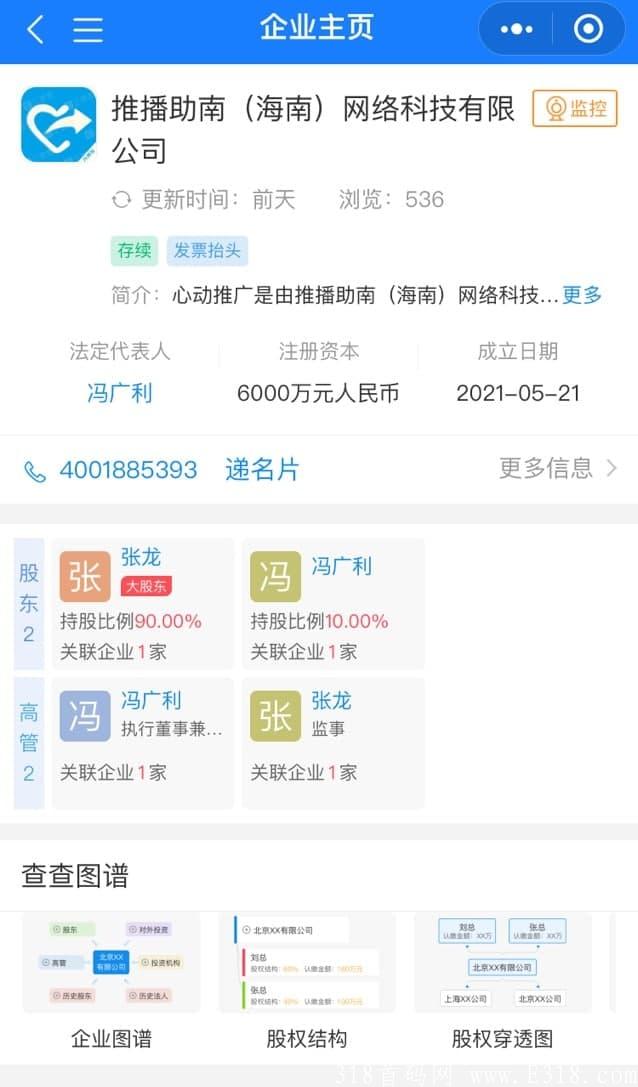
Task: Open shareholder 冯广利's card with 10.00%
Action: 333,603
